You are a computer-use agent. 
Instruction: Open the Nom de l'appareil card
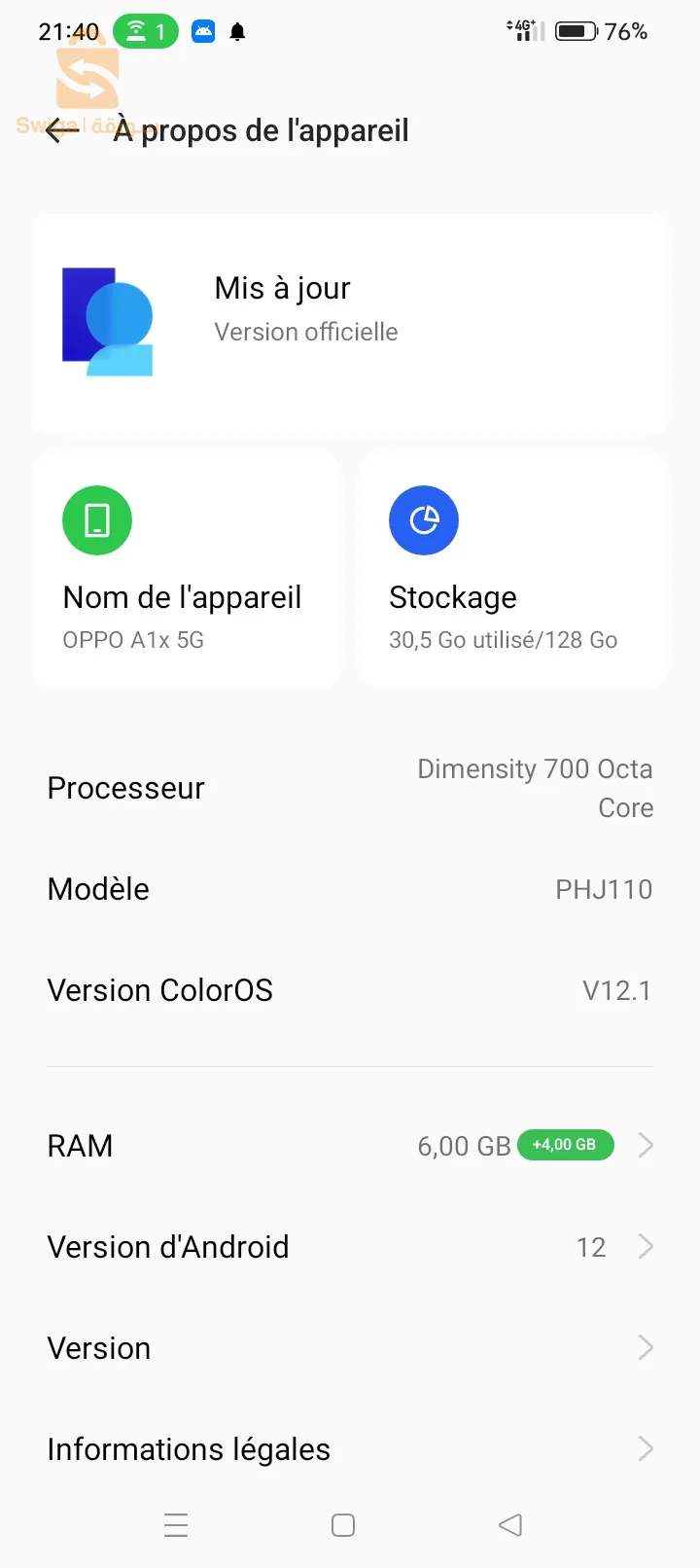187,570
